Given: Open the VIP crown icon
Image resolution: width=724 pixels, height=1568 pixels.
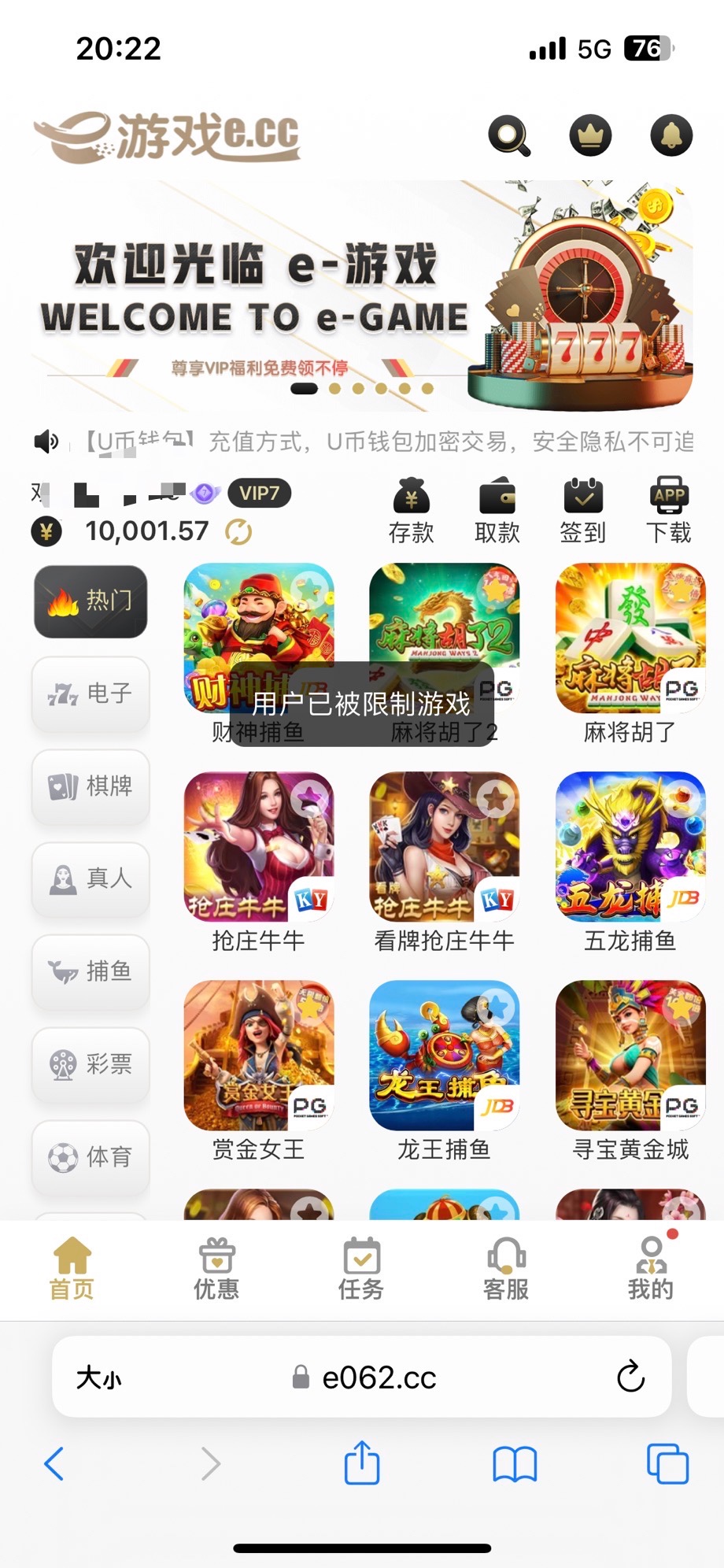Looking at the screenshot, I should coord(590,135).
